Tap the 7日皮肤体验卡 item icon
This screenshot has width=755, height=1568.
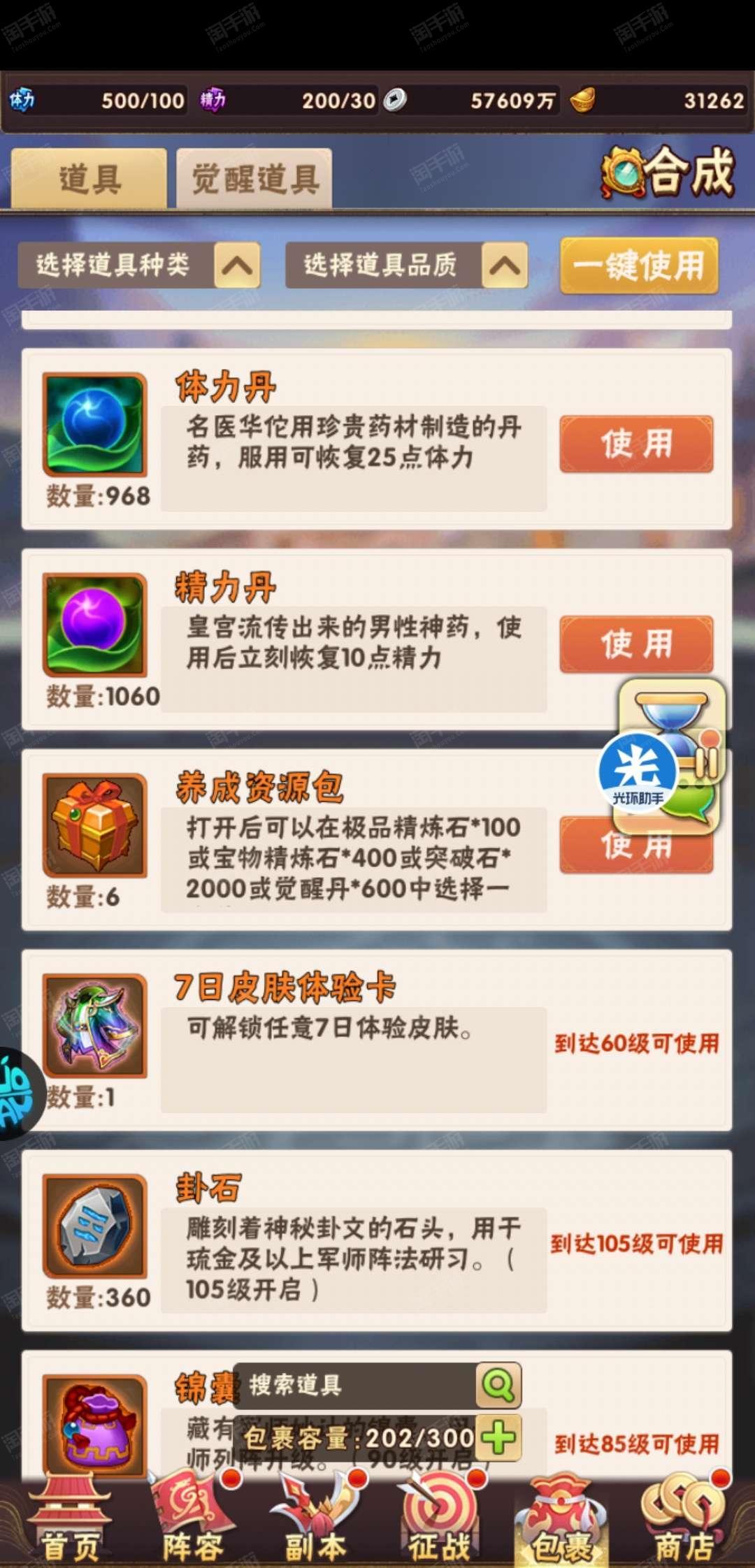point(95,1026)
